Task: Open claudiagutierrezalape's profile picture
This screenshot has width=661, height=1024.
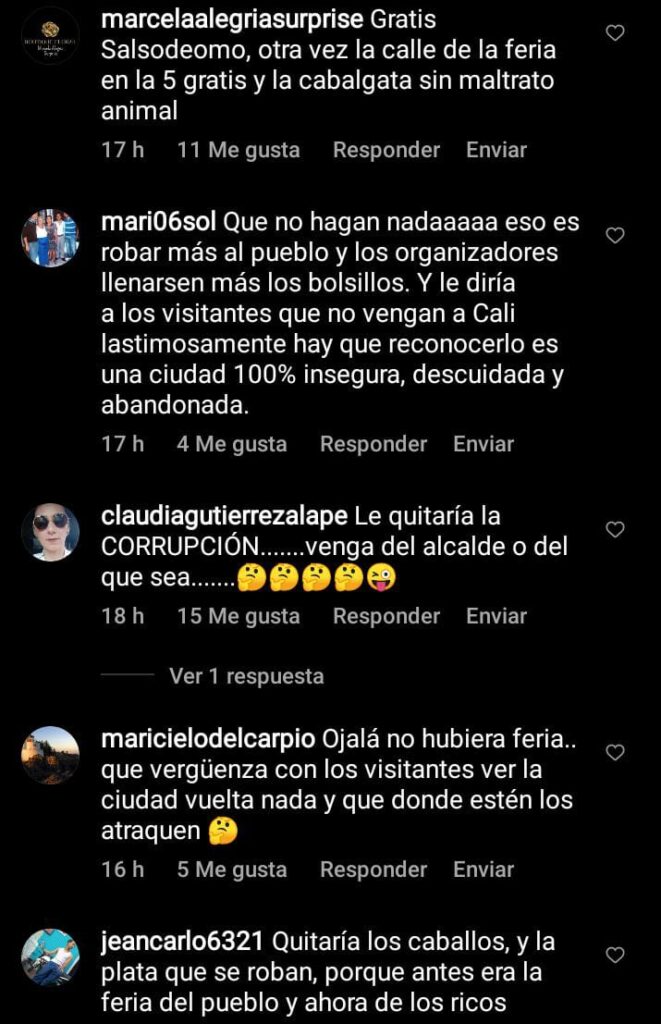Action: pos(50,531)
